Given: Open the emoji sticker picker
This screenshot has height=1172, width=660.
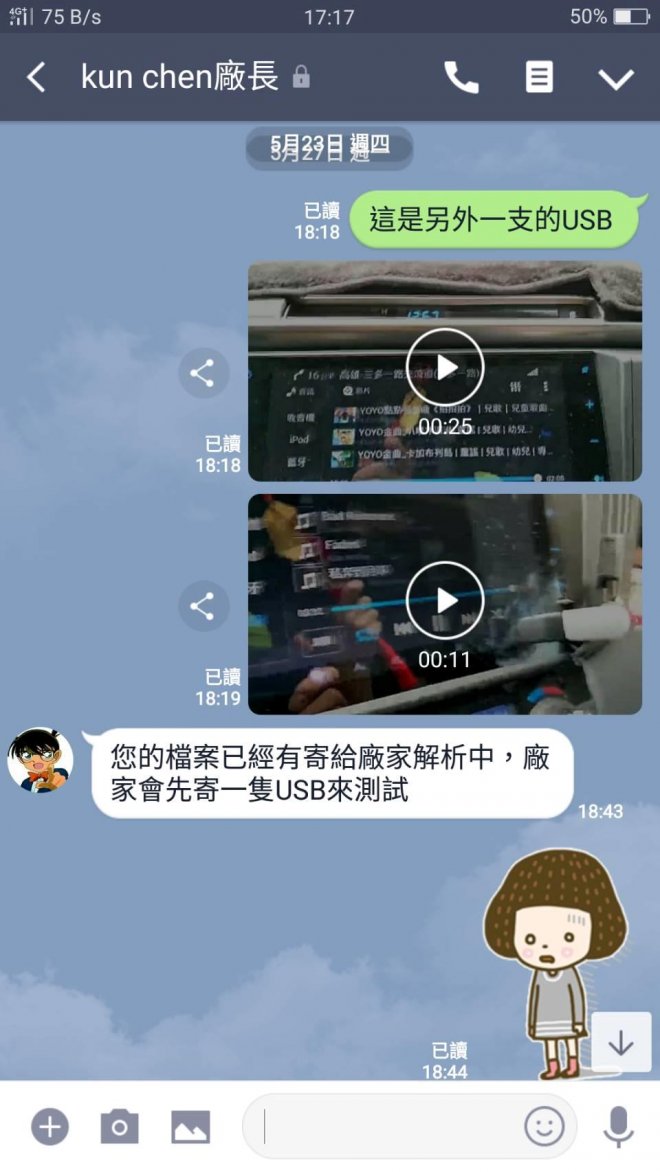Looking at the screenshot, I should [544, 1127].
